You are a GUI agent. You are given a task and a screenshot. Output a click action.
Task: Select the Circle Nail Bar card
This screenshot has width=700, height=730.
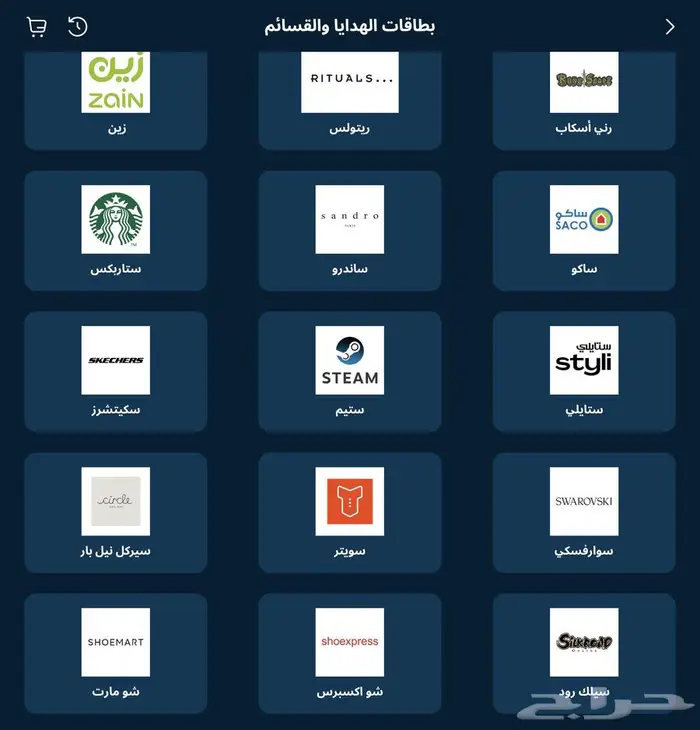(116, 512)
